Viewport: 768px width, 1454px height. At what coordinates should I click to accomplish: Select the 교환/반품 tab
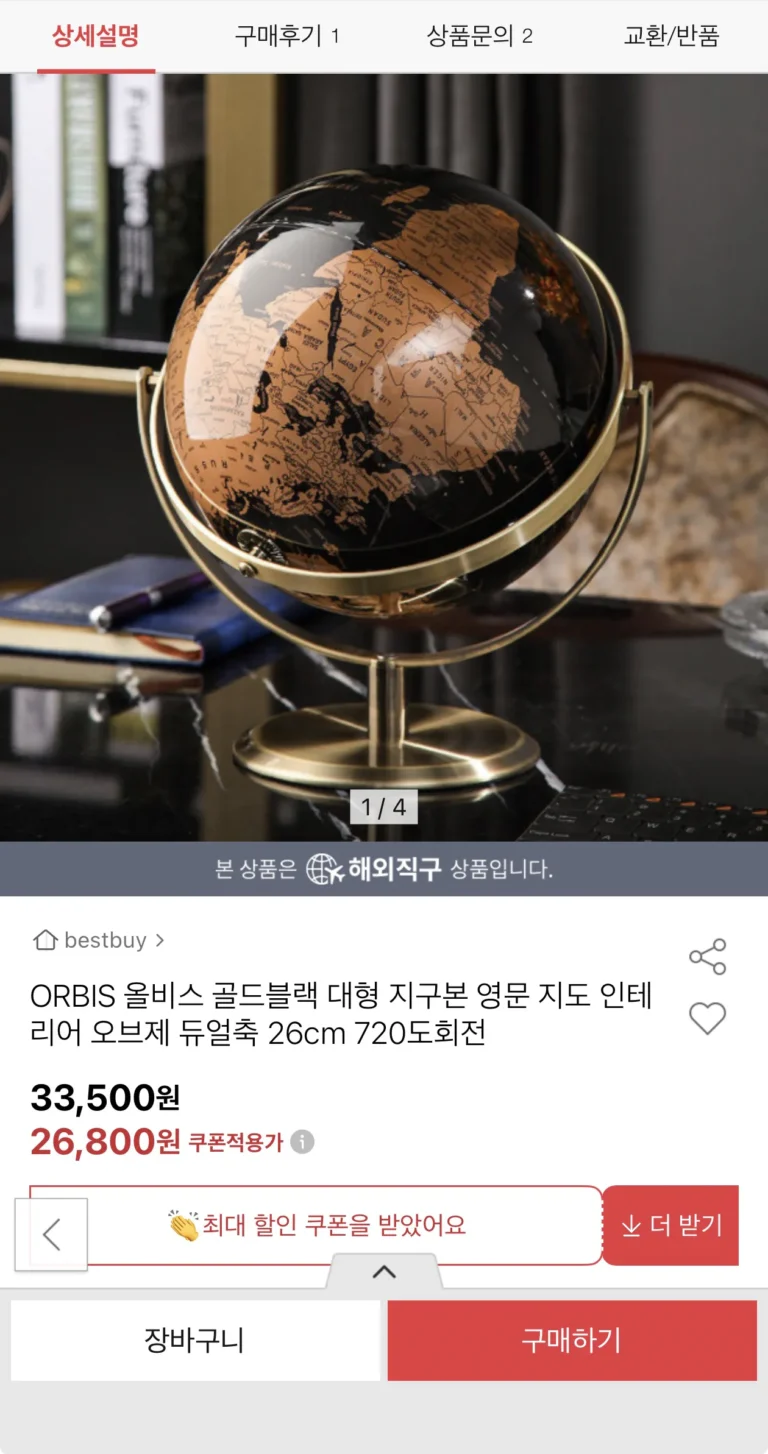pyautogui.click(x=671, y=37)
